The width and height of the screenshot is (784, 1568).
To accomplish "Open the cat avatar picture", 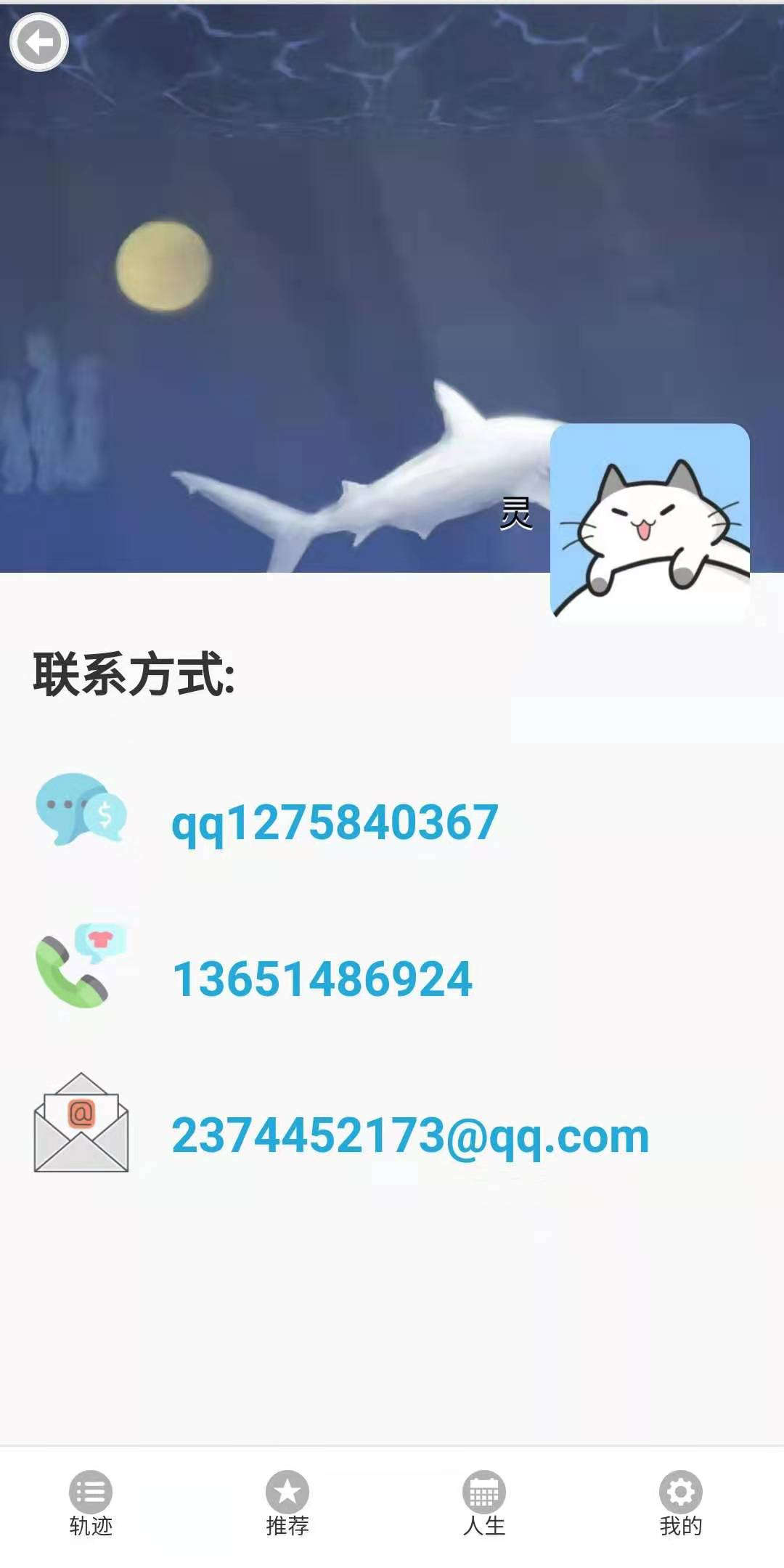I will (650, 523).
